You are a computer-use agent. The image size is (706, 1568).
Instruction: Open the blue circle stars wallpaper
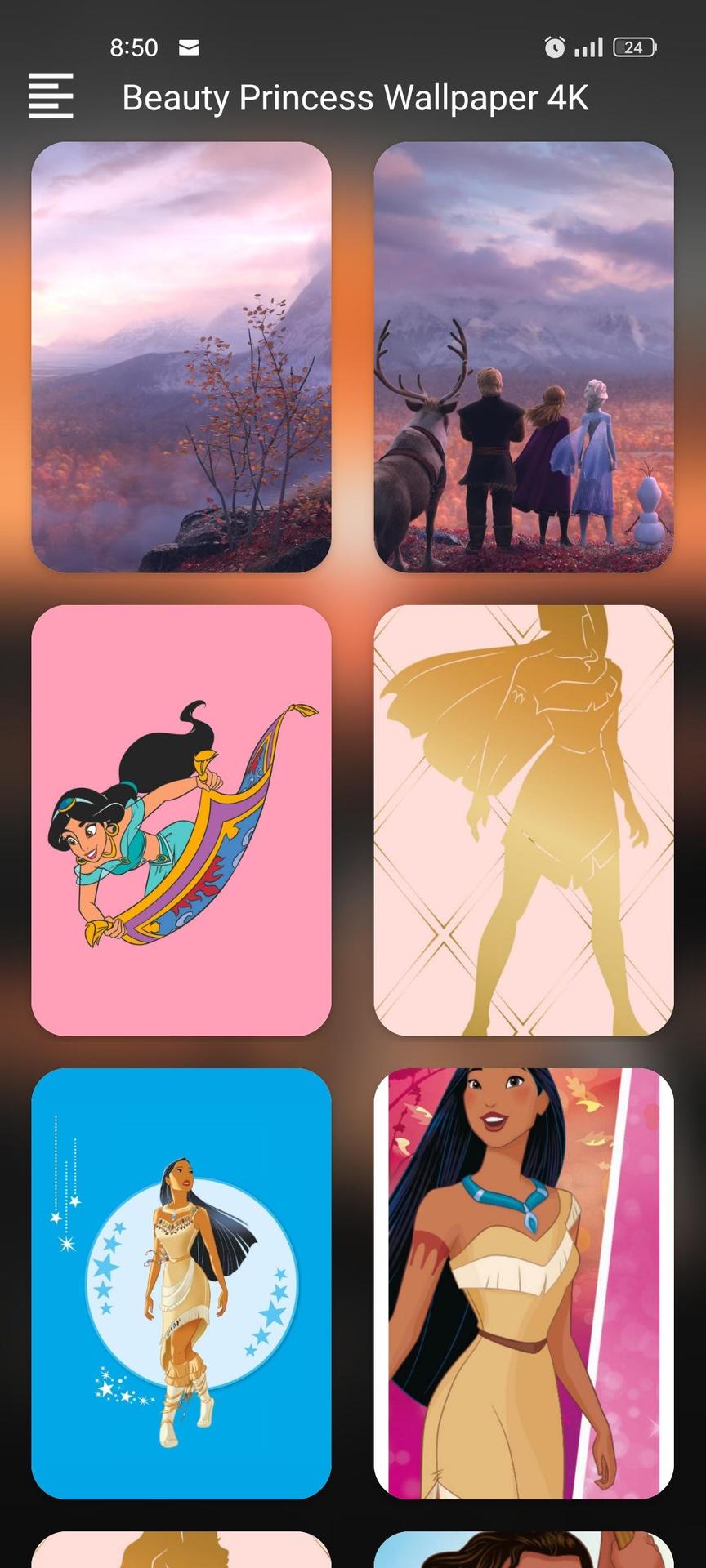[181, 1283]
